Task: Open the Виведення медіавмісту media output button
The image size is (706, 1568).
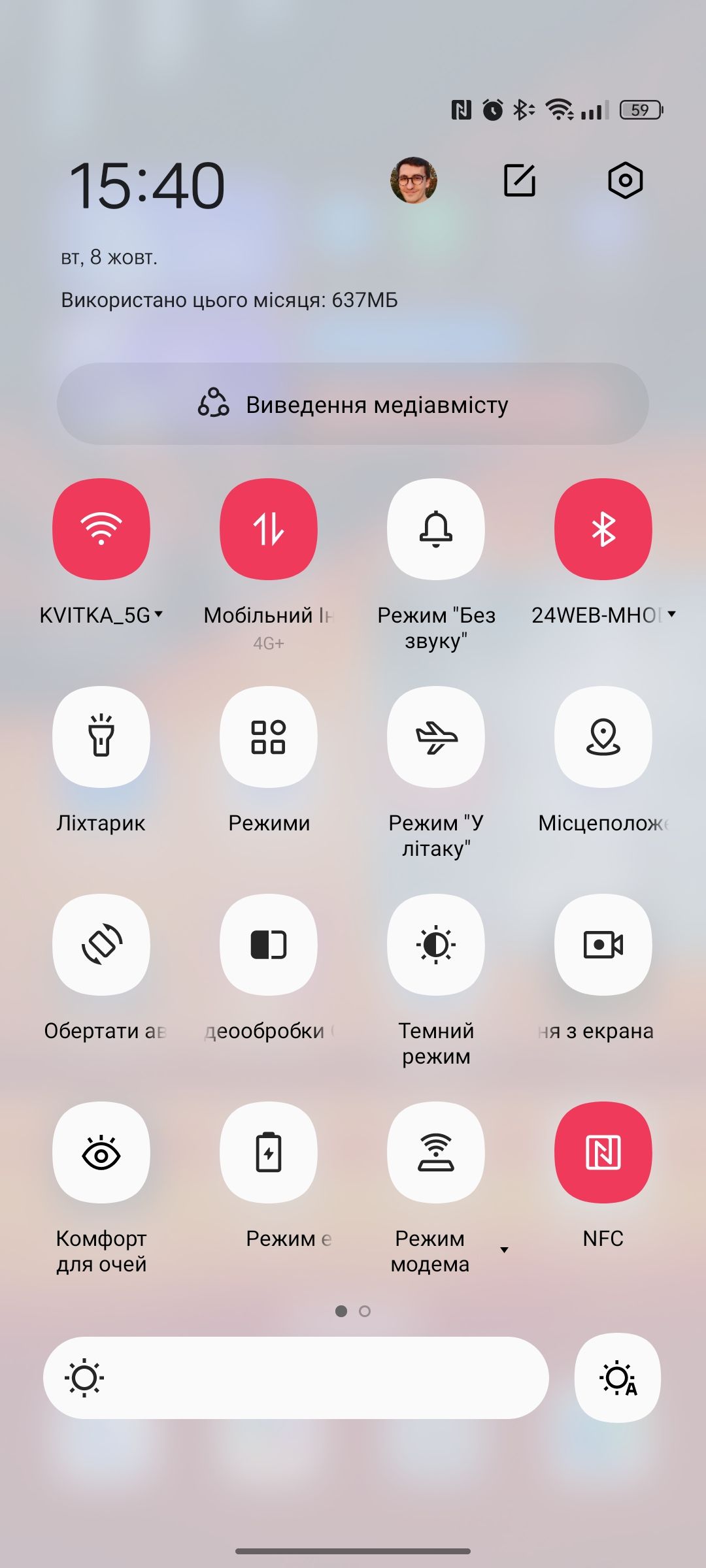Action: (353, 404)
